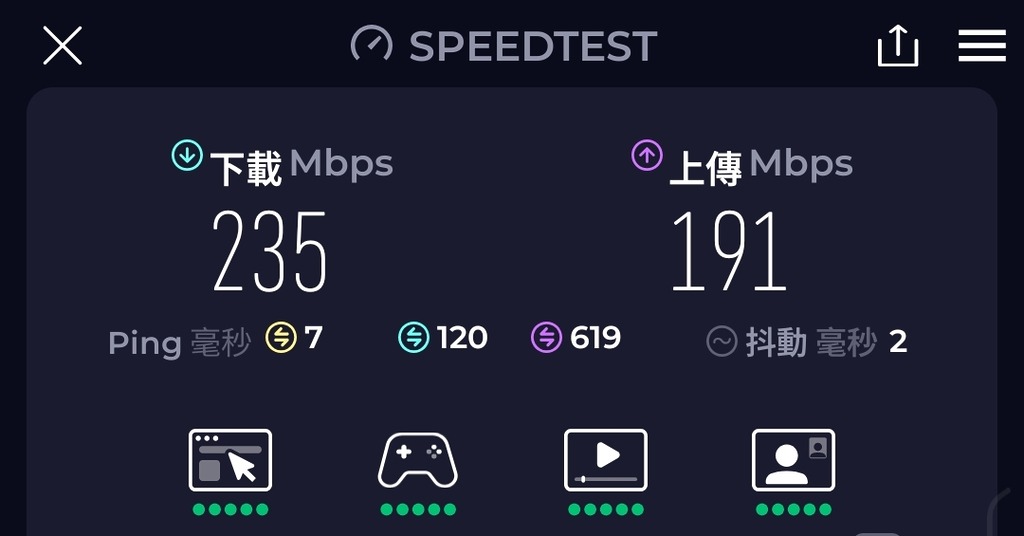Screen dimensions: 1024x536
Task: Open the hamburger menu
Action: pos(981,46)
